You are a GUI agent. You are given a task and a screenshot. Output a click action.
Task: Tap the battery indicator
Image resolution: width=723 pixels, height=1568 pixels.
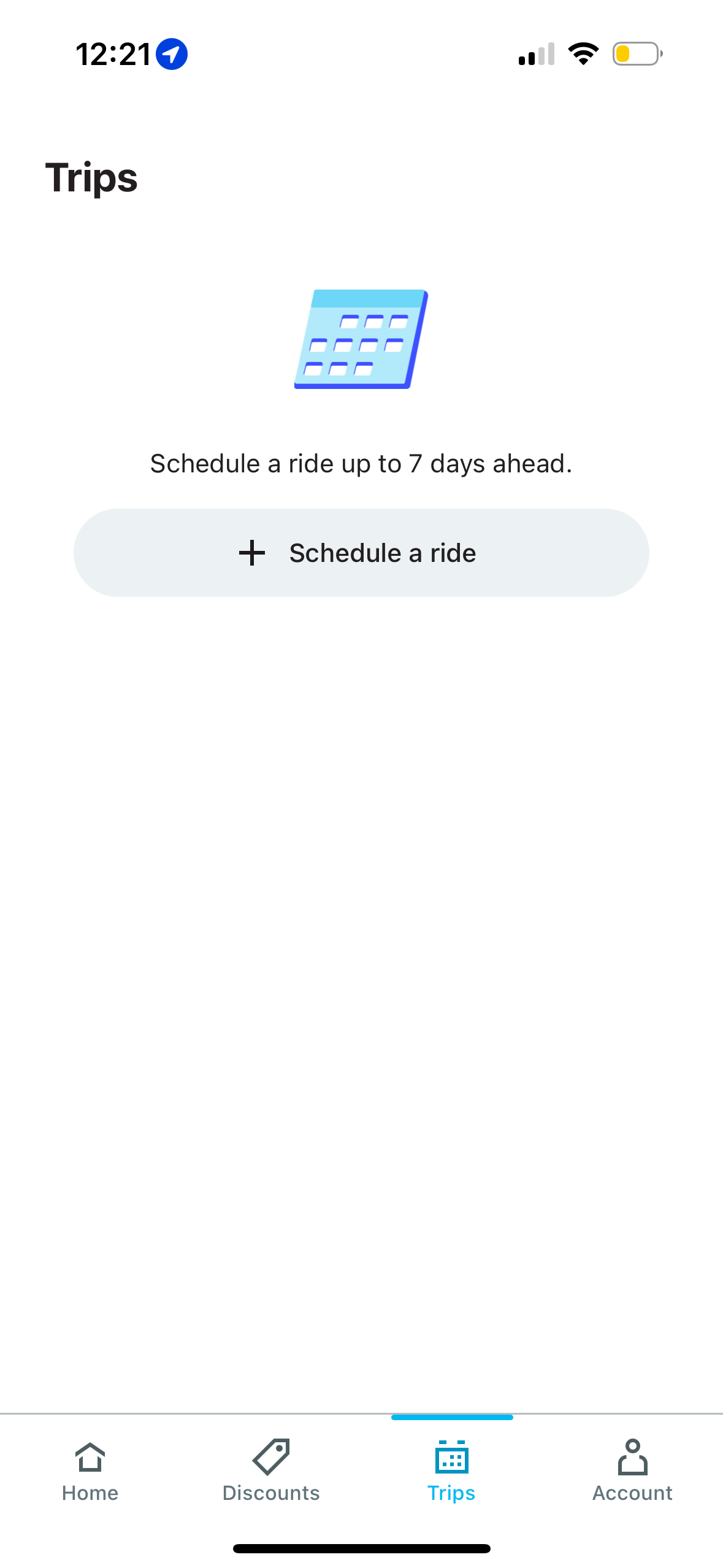(637, 54)
